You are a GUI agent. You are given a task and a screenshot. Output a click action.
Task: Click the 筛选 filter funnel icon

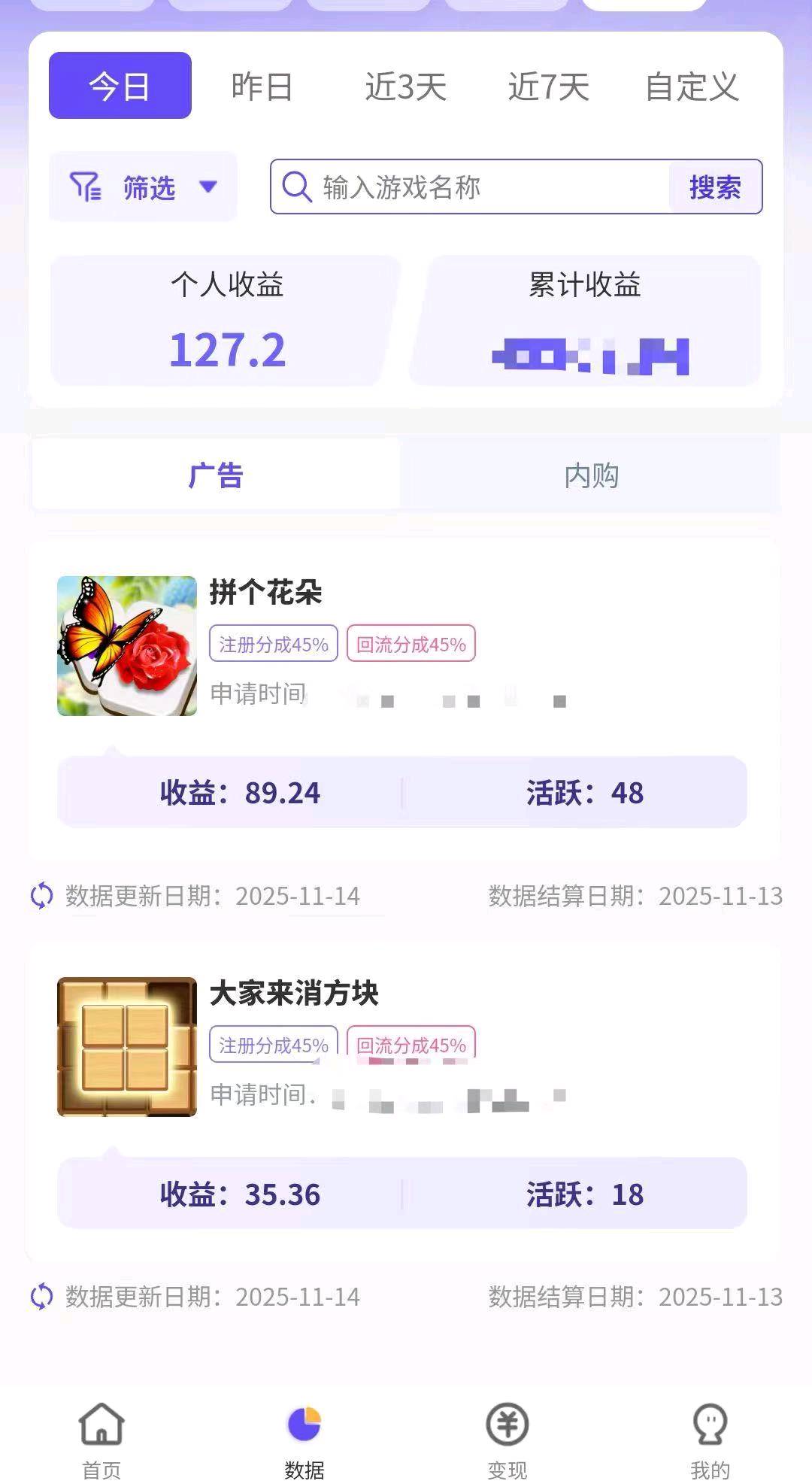(x=88, y=188)
